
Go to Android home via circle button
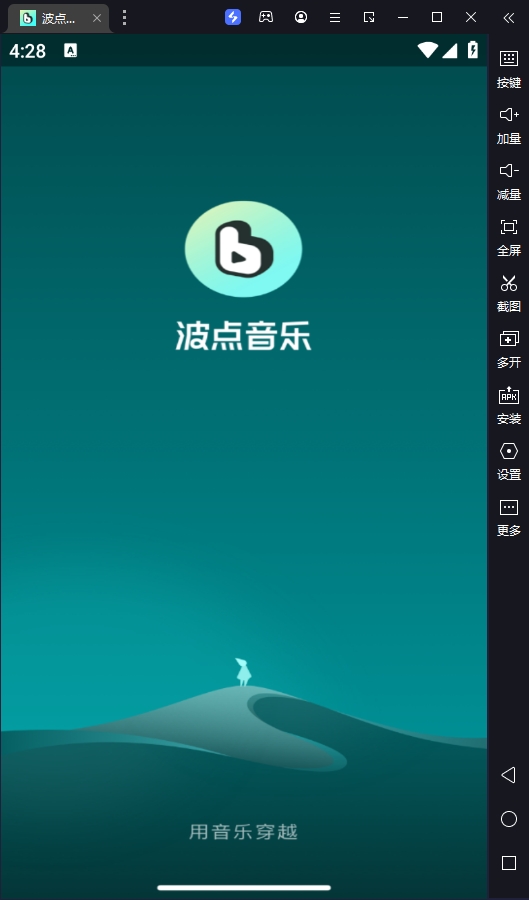[x=508, y=819]
